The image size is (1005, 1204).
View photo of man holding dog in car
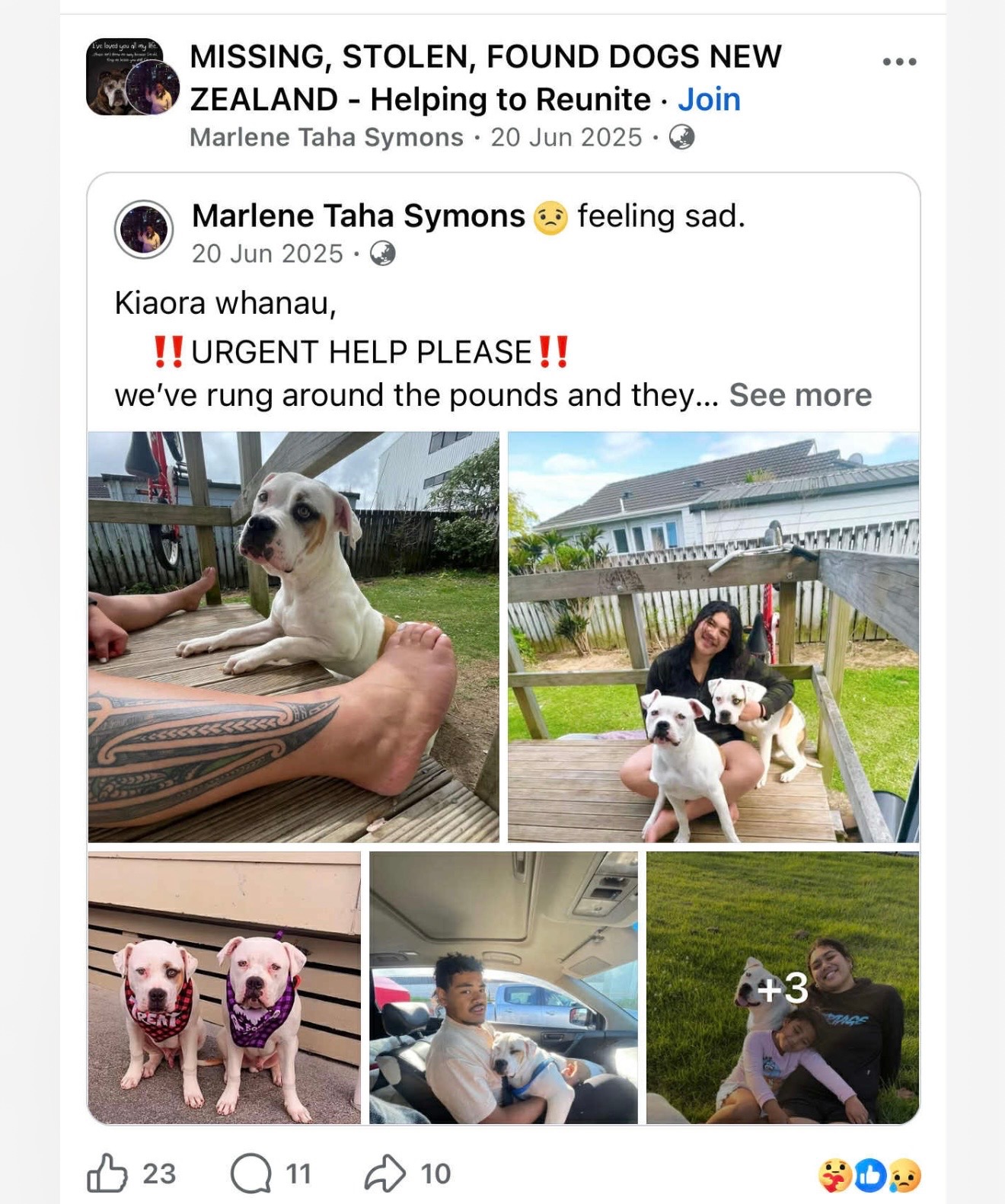point(503,987)
